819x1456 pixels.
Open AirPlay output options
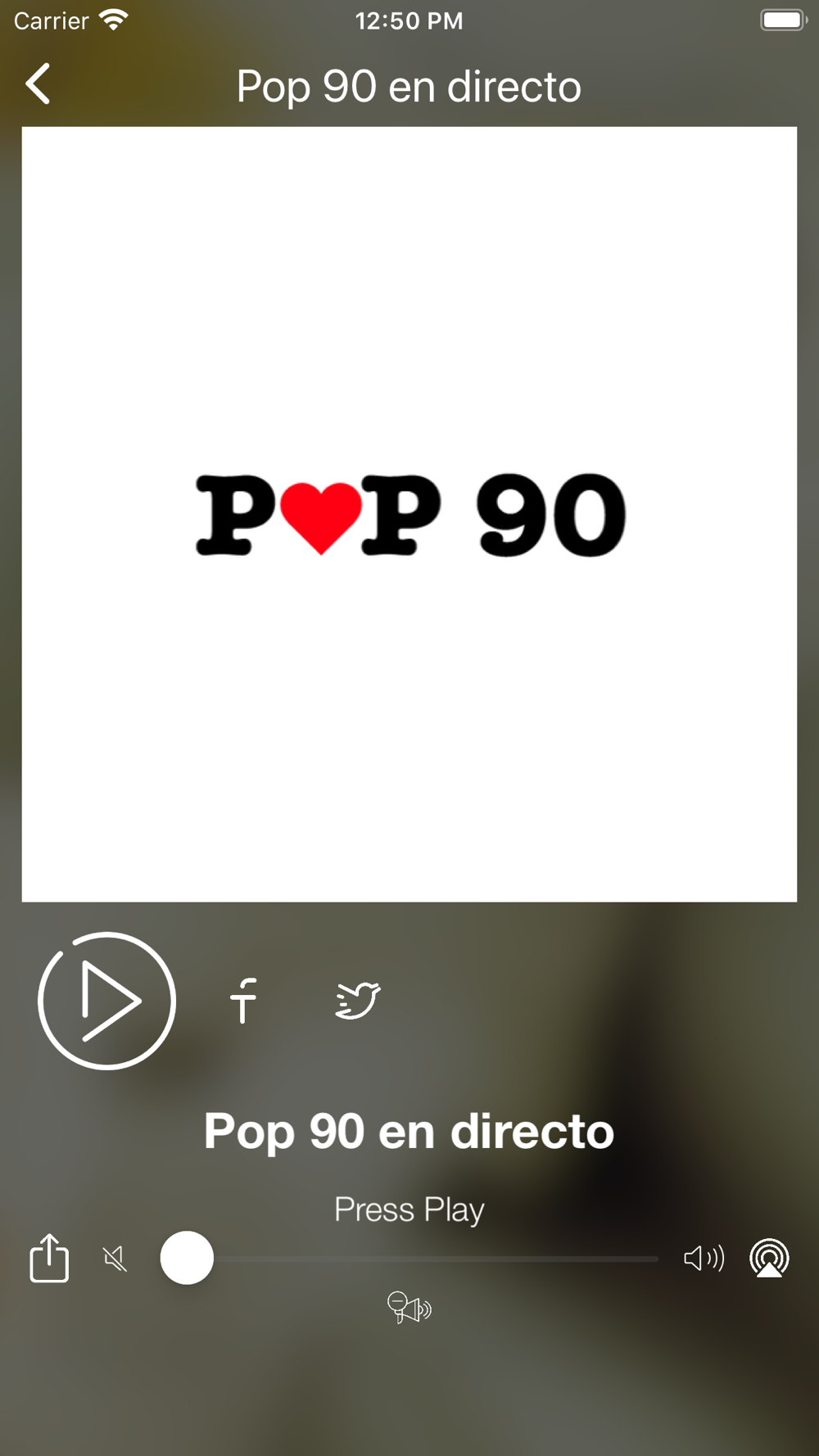pos(770,1258)
